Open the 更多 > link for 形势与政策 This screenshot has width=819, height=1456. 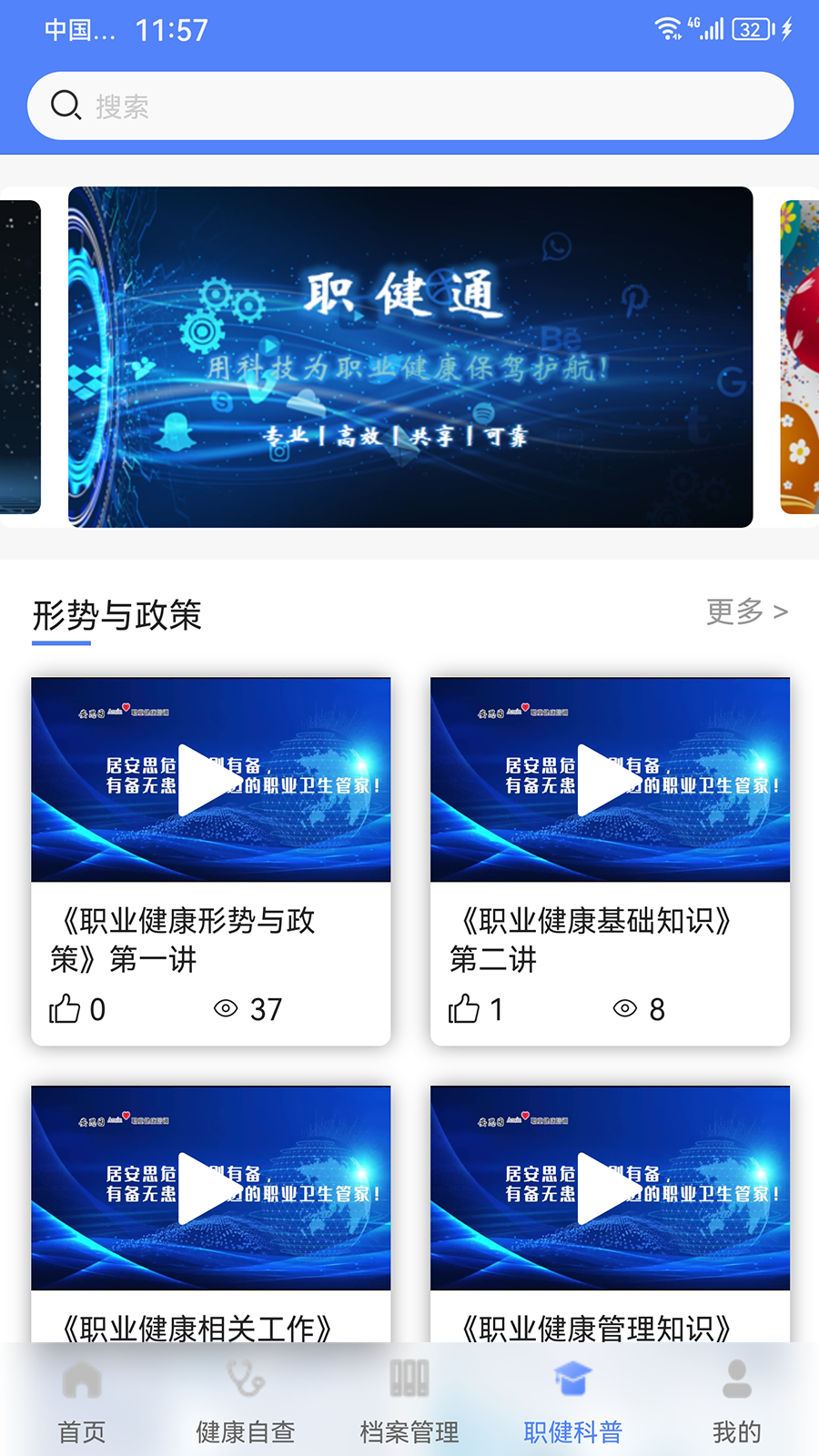click(744, 612)
